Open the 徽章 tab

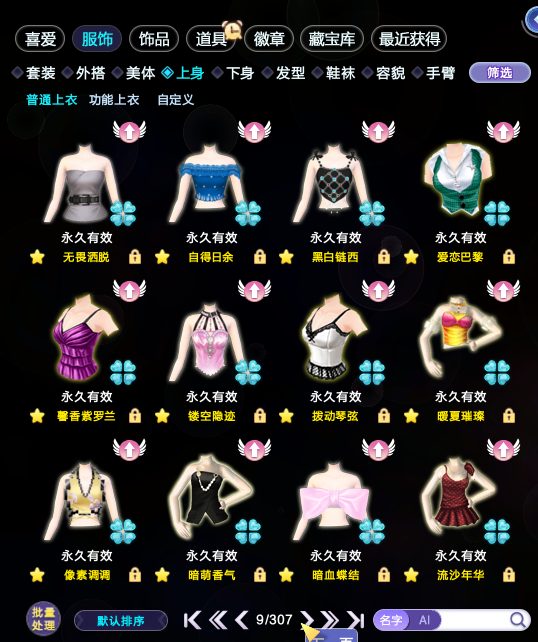[x=269, y=39]
